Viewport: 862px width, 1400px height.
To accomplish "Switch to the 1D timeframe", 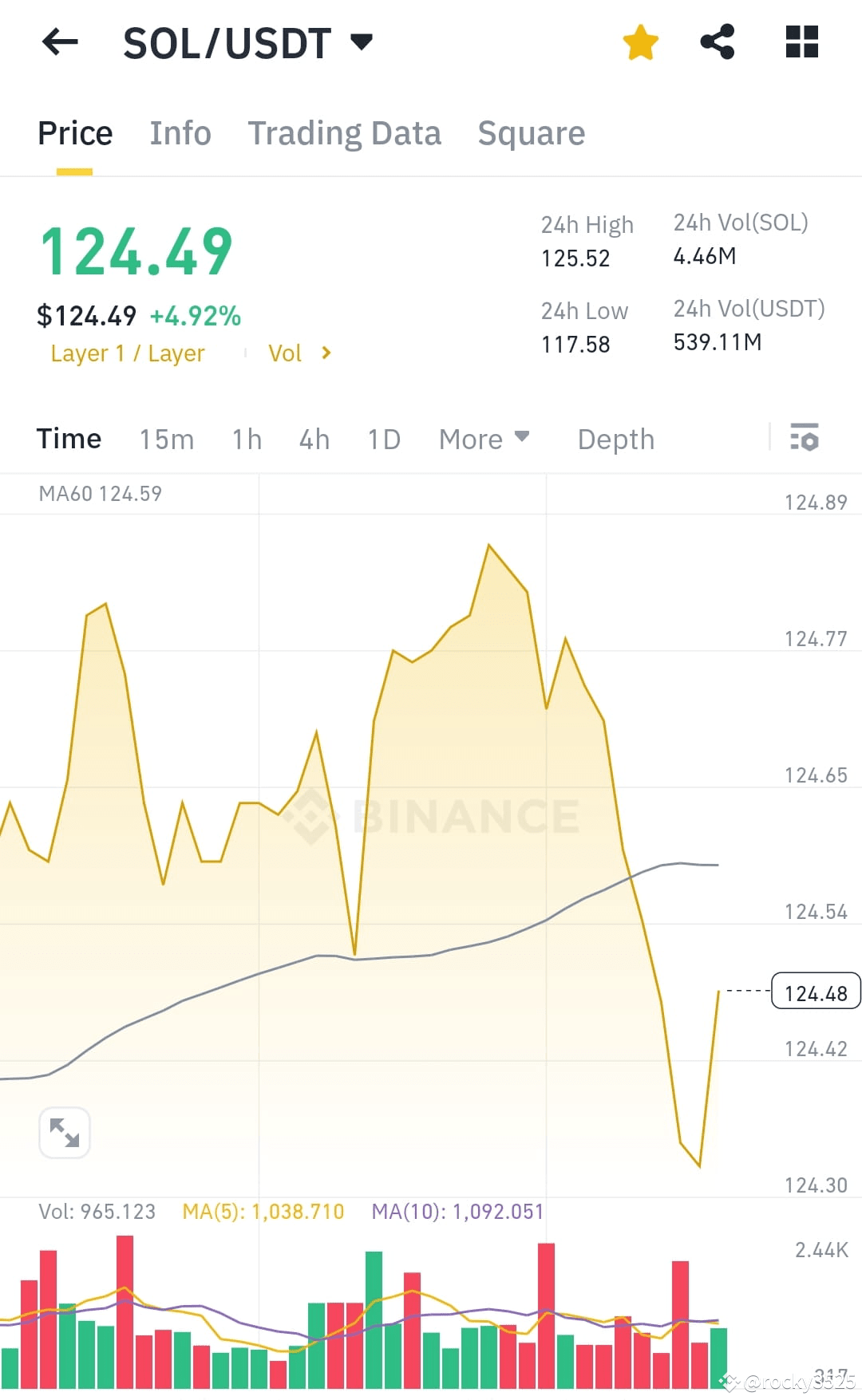I will coord(382,439).
